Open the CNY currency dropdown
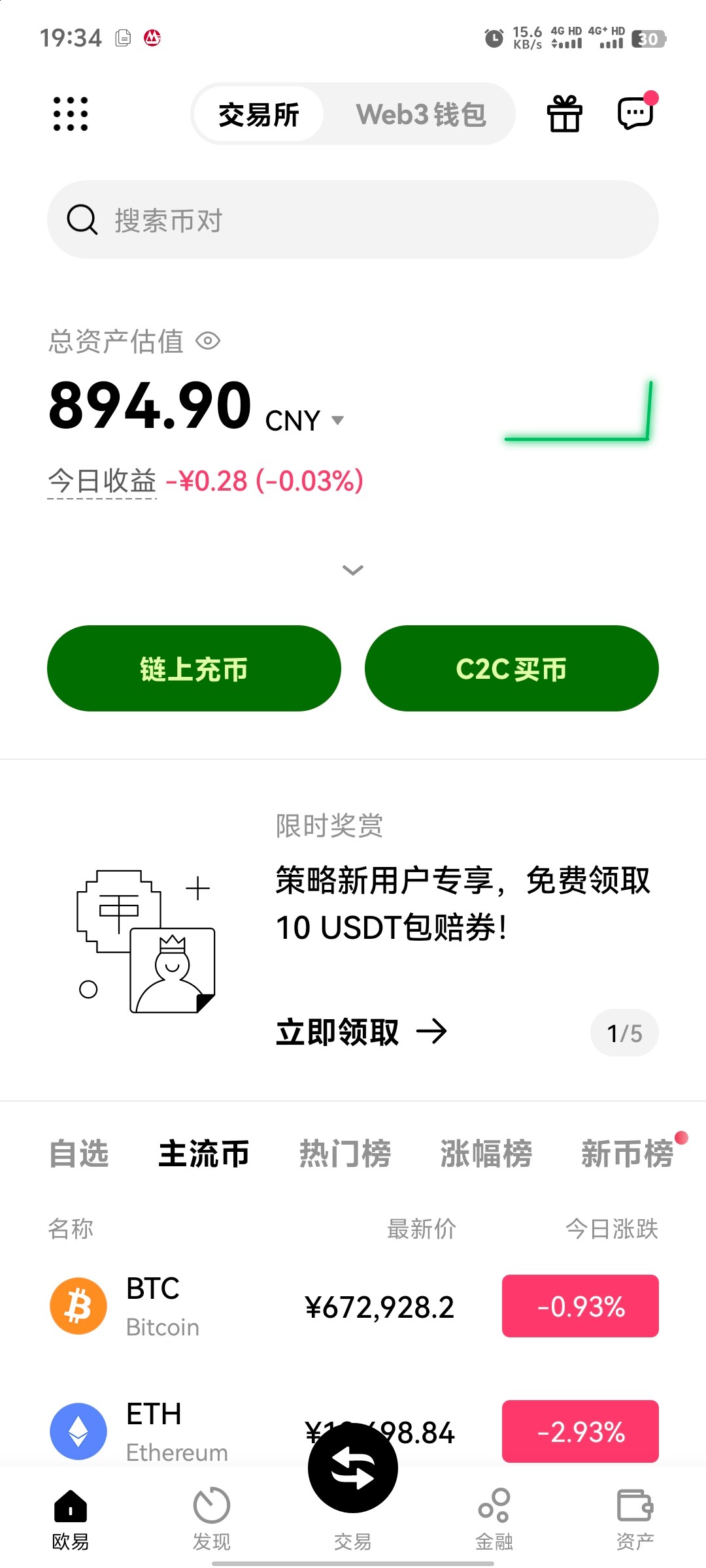 point(337,420)
